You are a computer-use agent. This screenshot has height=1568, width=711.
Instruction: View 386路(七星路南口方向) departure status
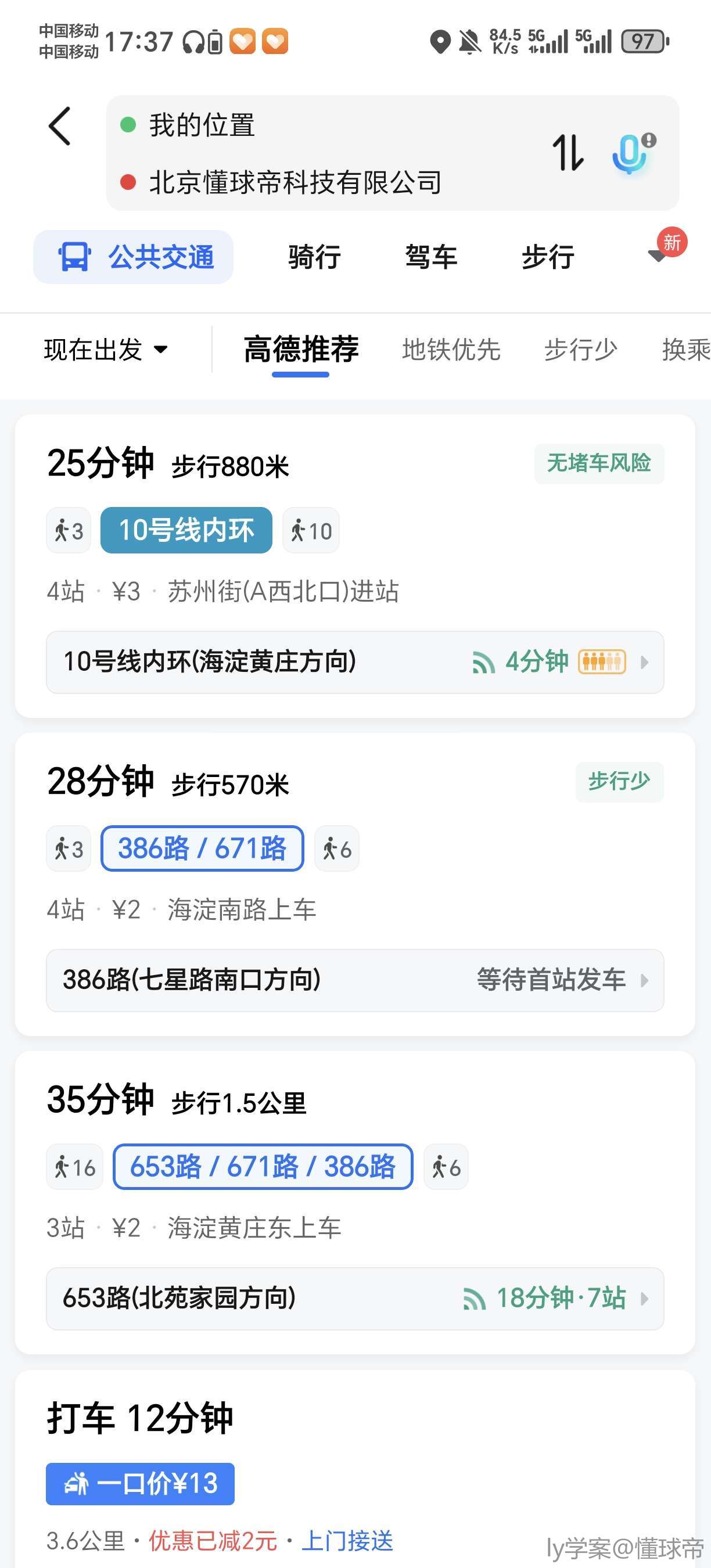pos(355,981)
